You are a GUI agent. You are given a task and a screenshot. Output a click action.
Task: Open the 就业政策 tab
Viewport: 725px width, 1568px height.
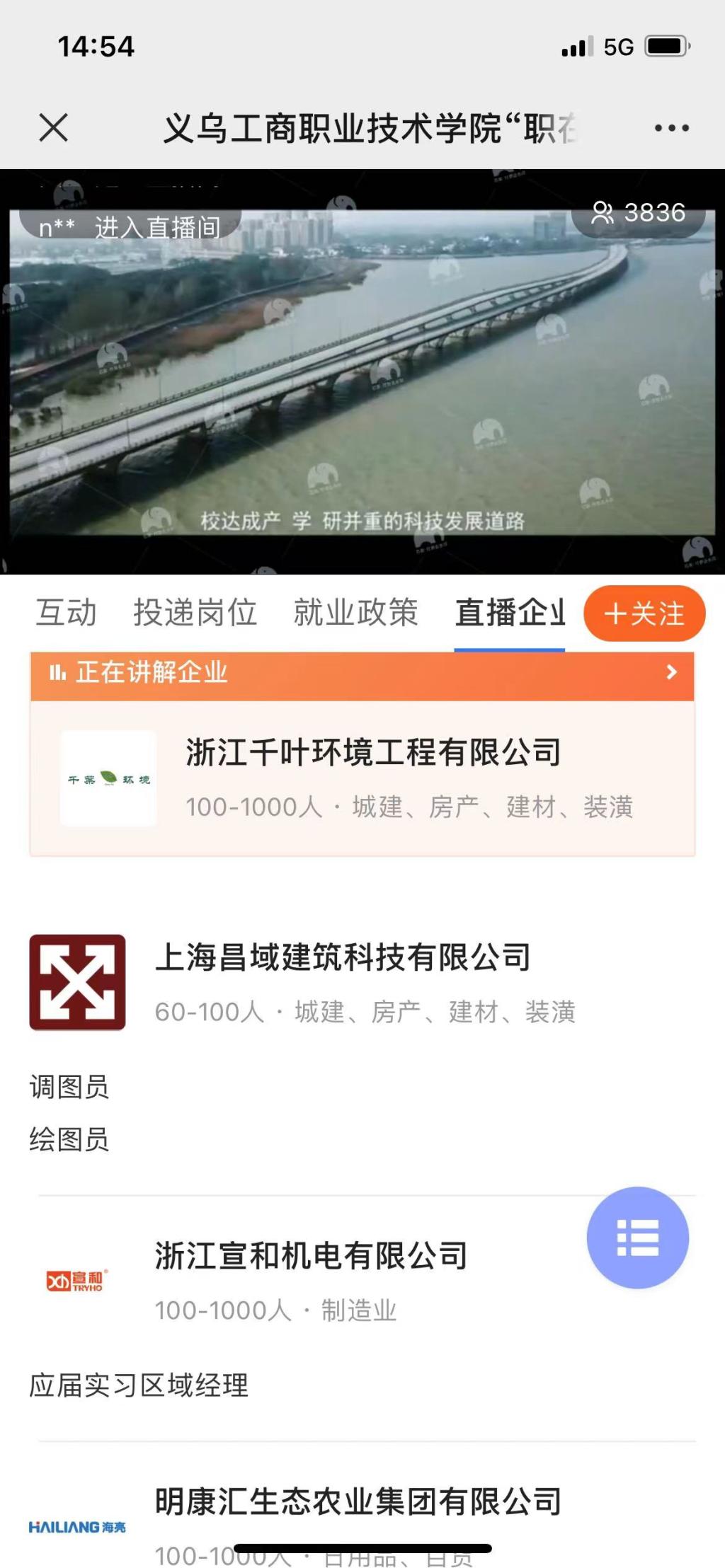355,612
